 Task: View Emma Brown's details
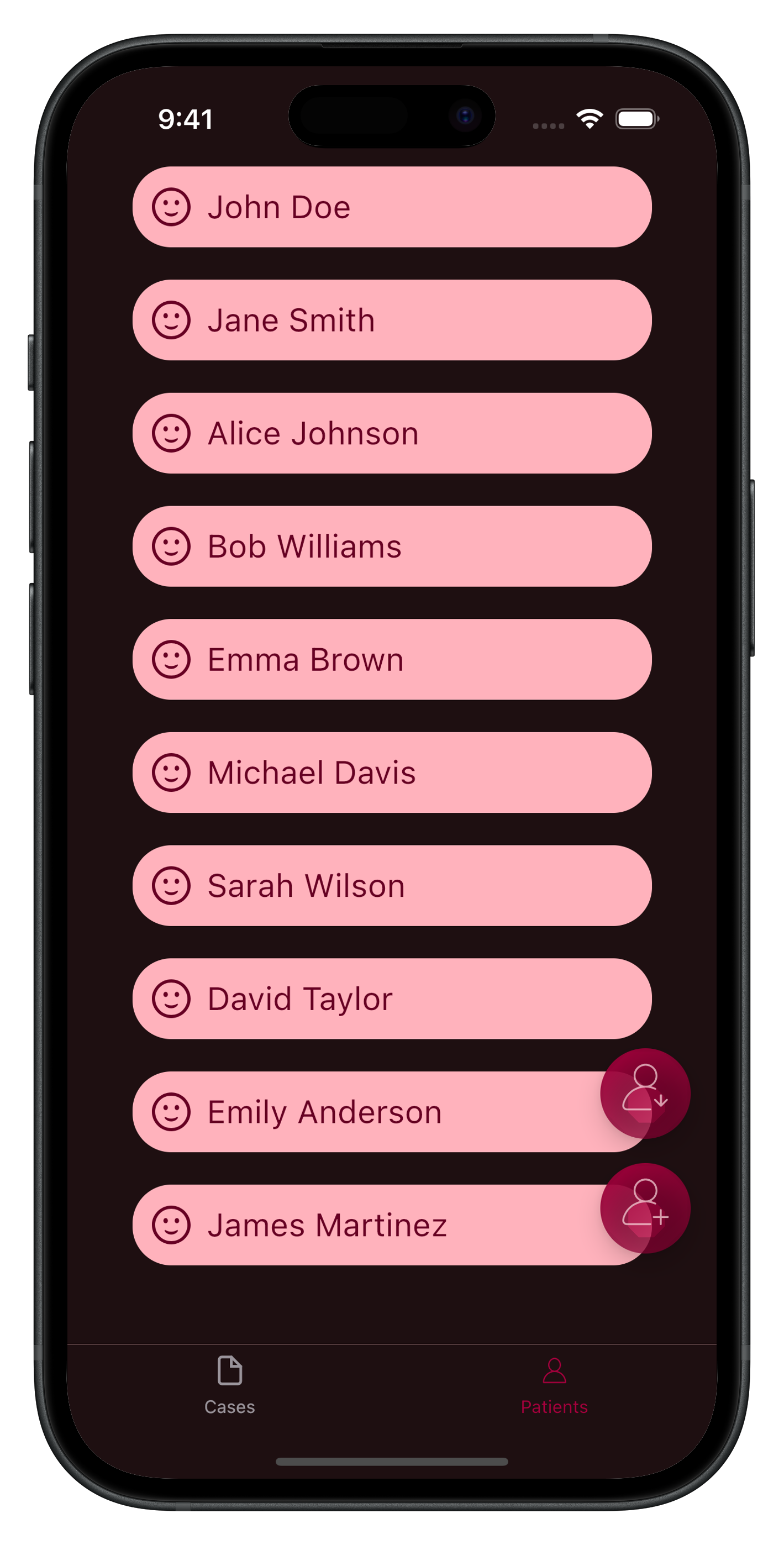(391, 659)
